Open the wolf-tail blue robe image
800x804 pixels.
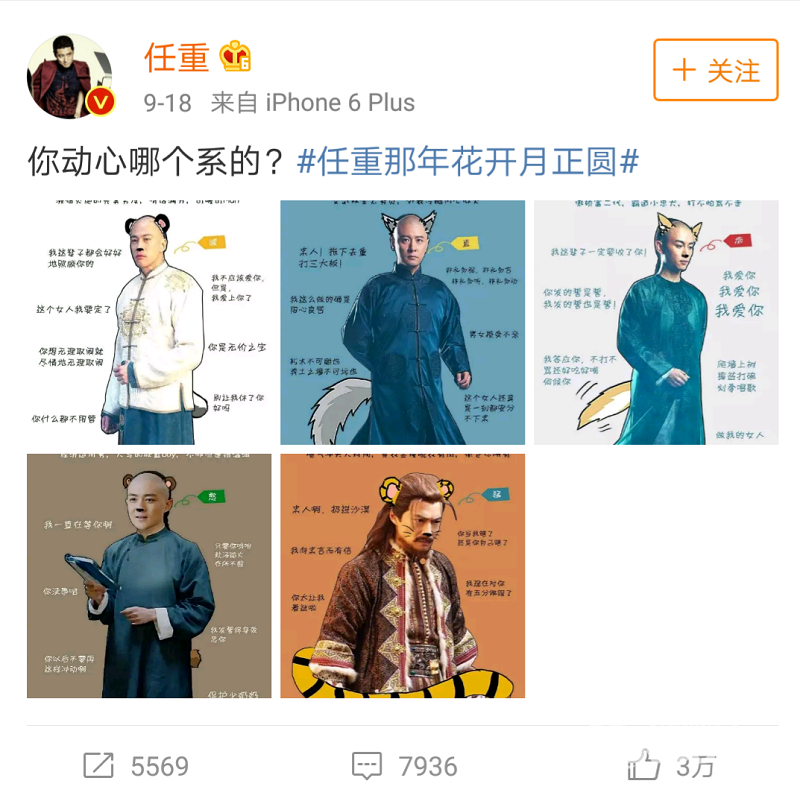[402, 322]
